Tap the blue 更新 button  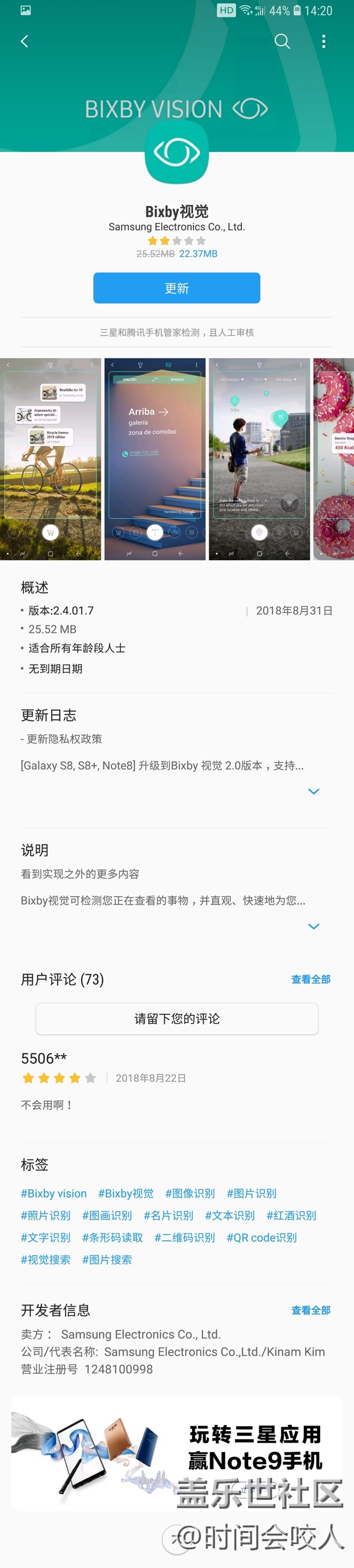click(176, 288)
